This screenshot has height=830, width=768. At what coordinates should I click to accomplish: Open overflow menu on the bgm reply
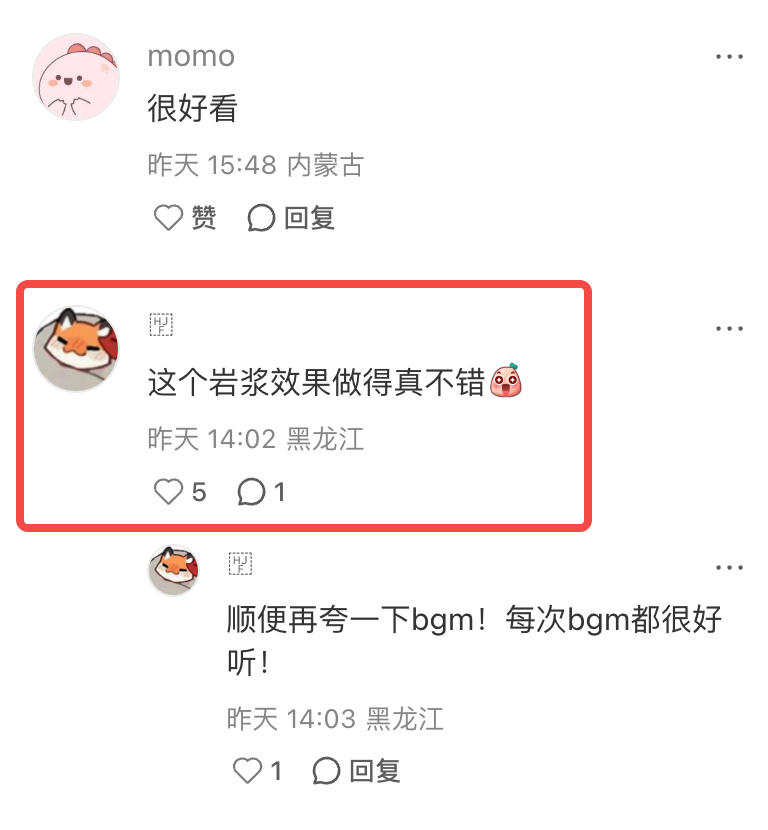[x=729, y=568]
